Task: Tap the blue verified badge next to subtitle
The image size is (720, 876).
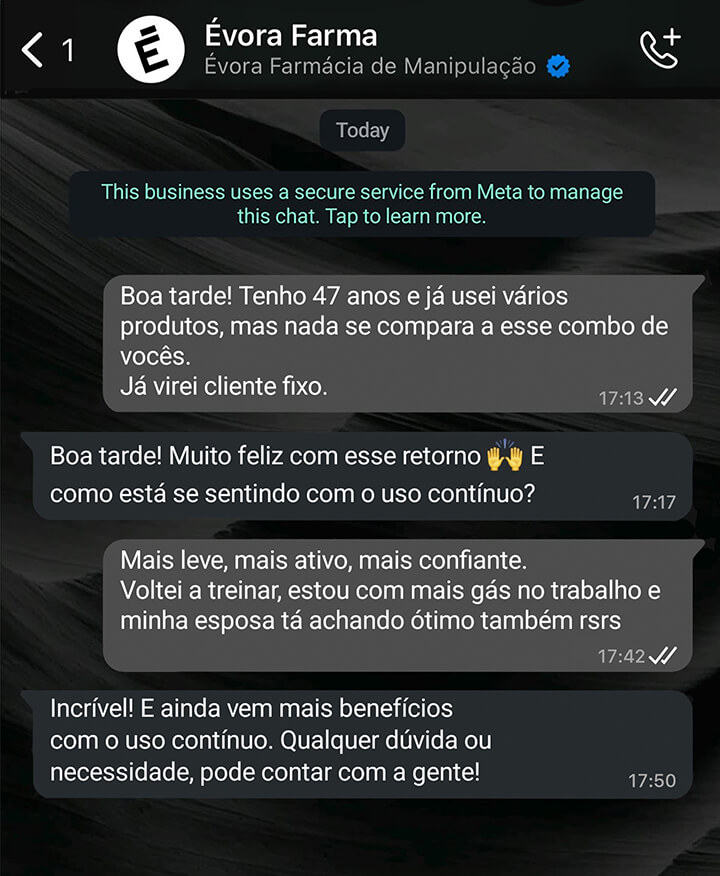Action: (556, 66)
